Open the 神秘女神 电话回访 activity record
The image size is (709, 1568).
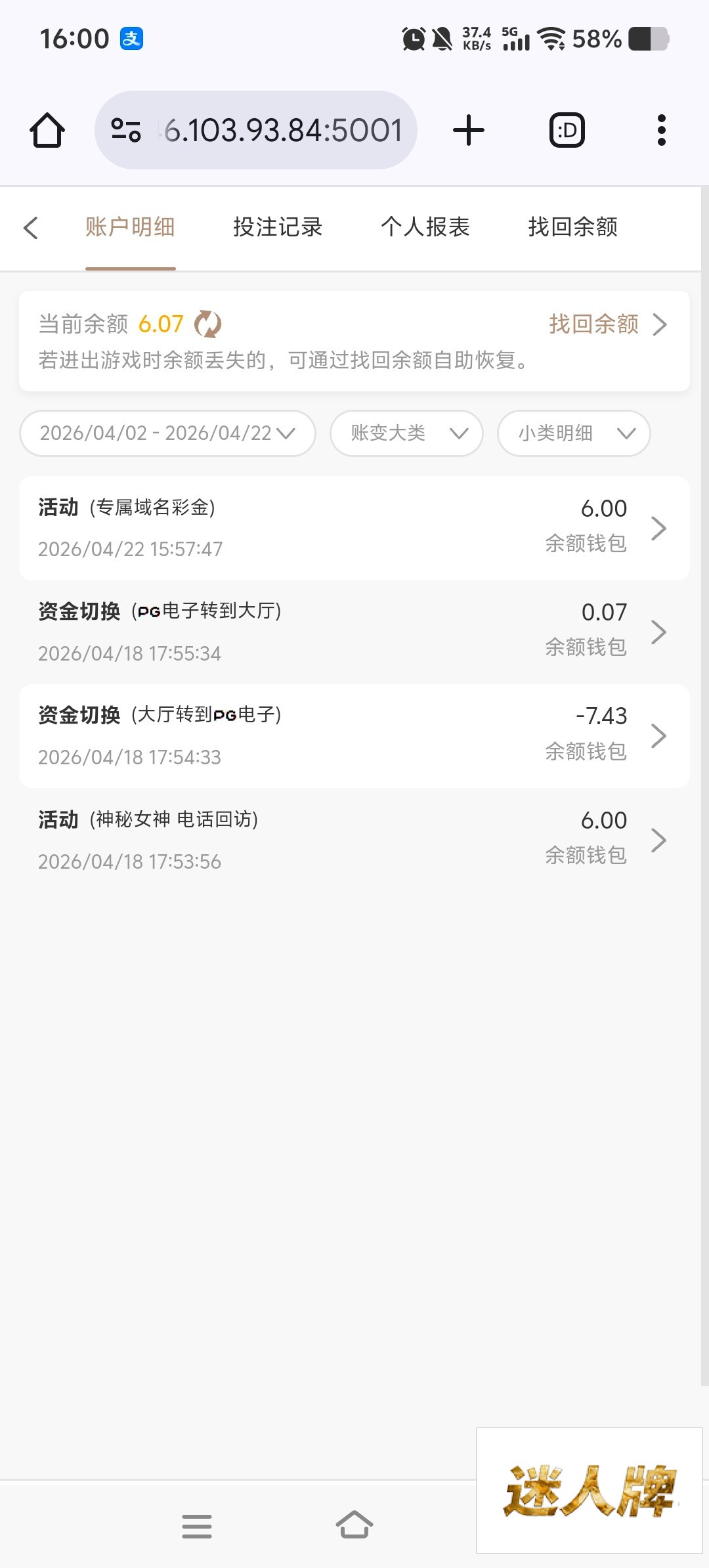click(354, 840)
